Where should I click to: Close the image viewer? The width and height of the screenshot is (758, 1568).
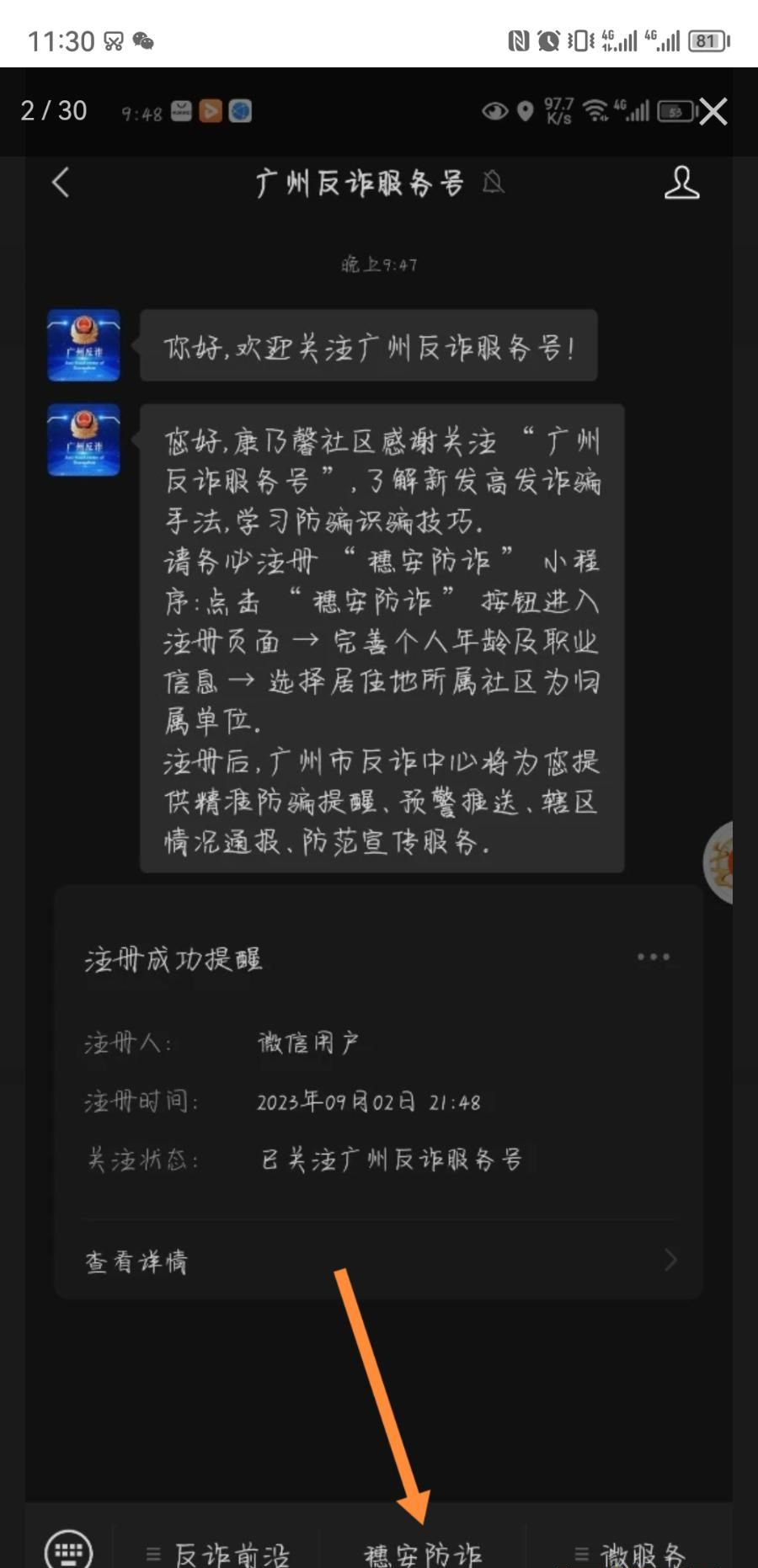click(x=713, y=111)
